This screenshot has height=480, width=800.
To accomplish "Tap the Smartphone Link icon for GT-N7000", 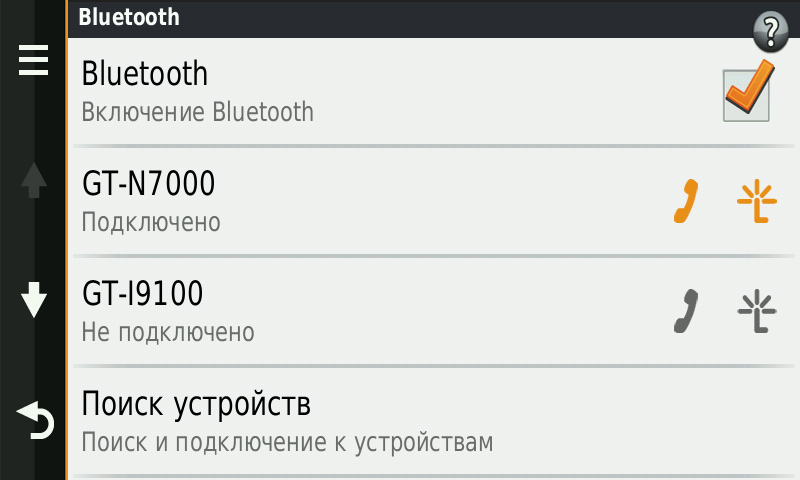I will point(756,202).
